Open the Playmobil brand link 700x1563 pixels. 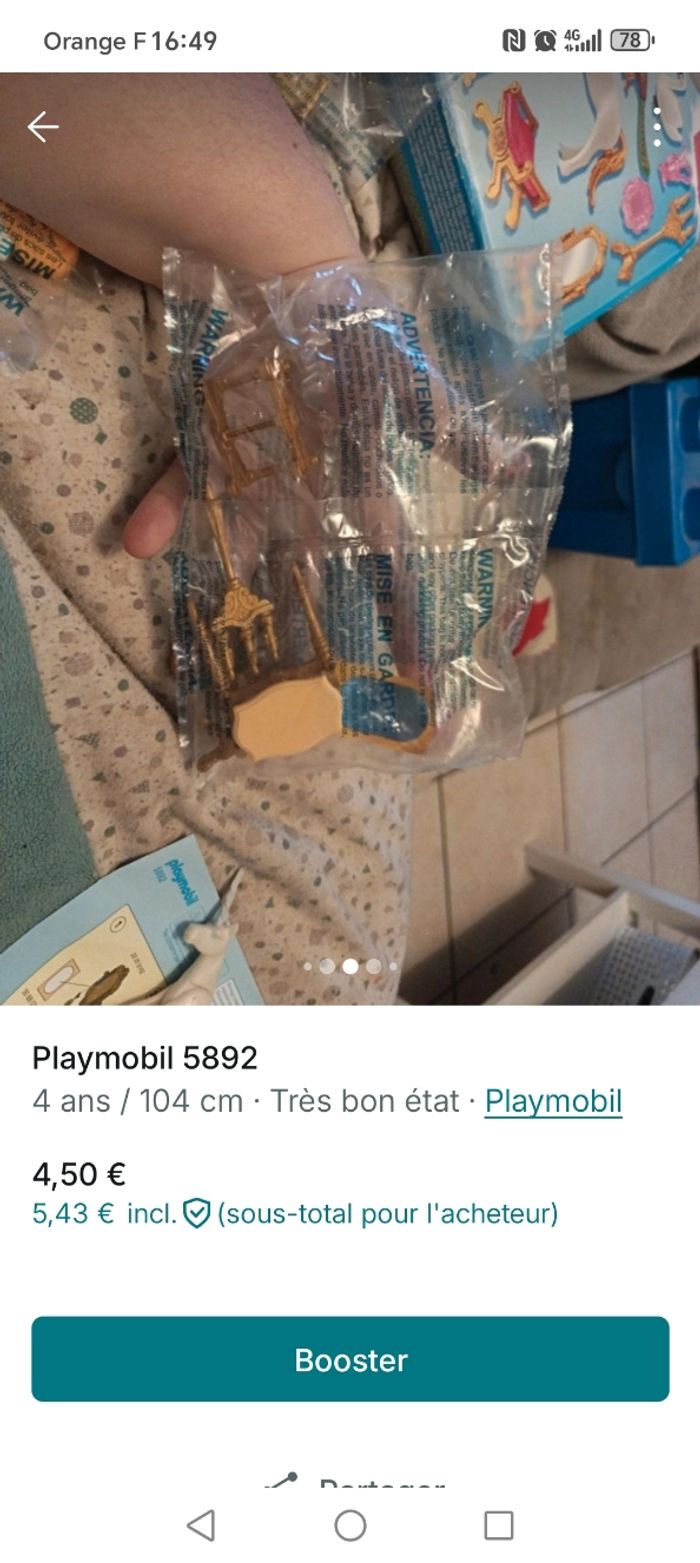[x=553, y=1101]
